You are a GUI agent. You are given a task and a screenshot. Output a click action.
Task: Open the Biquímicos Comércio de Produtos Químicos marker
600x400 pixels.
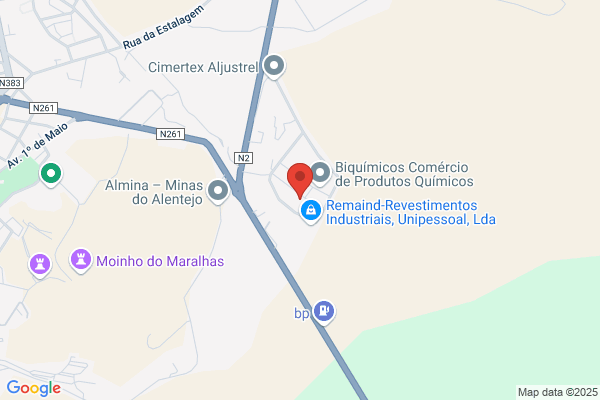click(x=320, y=173)
